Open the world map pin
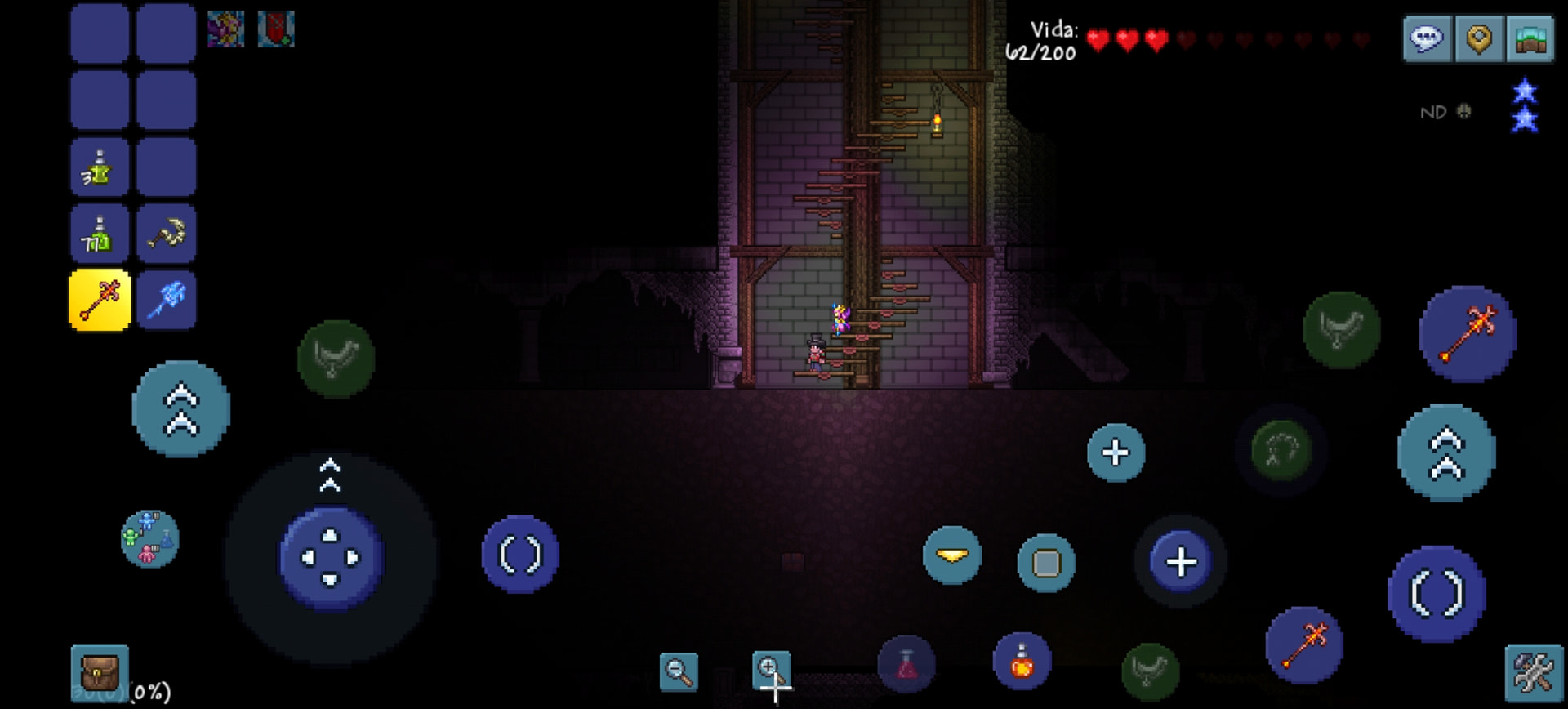Image resolution: width=1568 pixels, height=709 pixels. [x=1479, y=38]
